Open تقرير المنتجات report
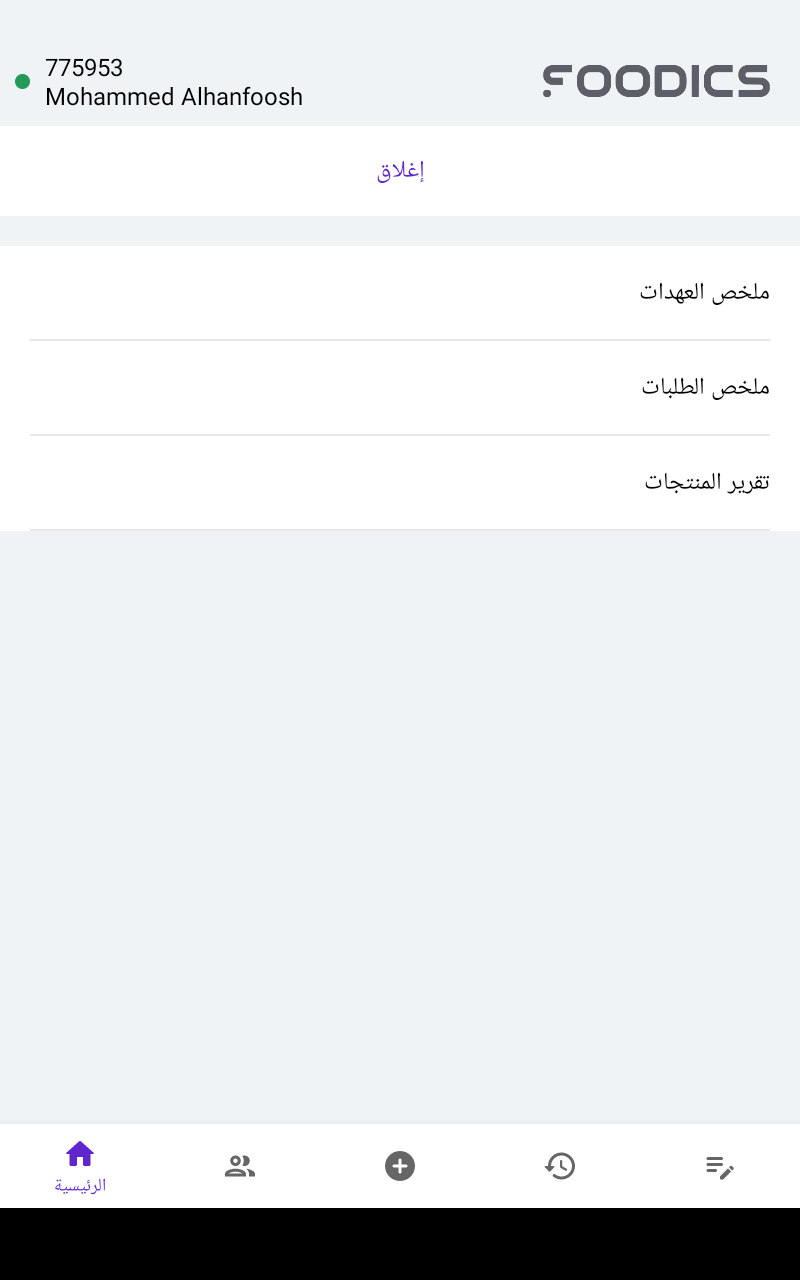Viewport: 800px width, 1280px height. [x=400, y=483]
